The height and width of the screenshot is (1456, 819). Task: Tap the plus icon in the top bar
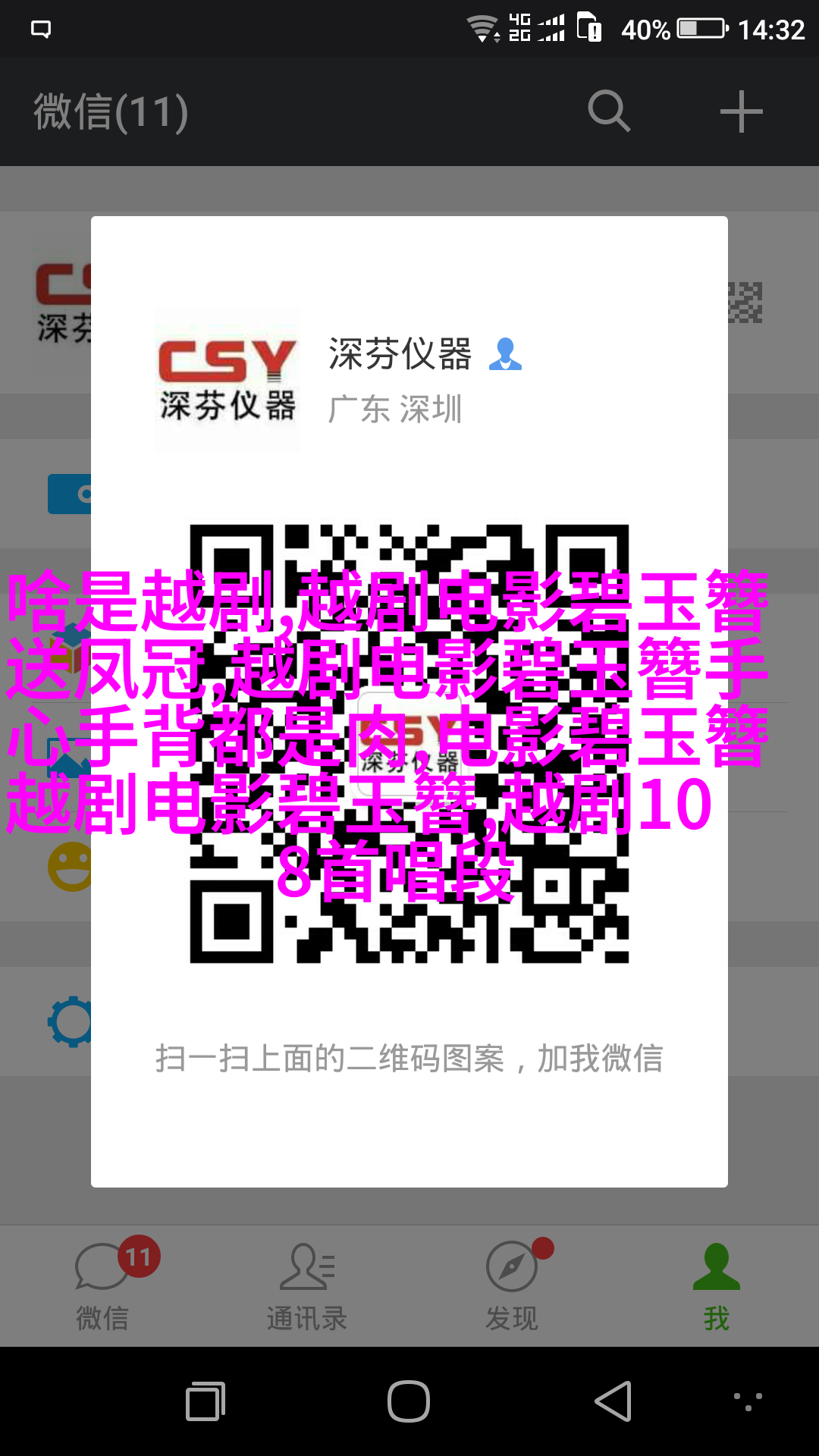(x=741, y=111)
